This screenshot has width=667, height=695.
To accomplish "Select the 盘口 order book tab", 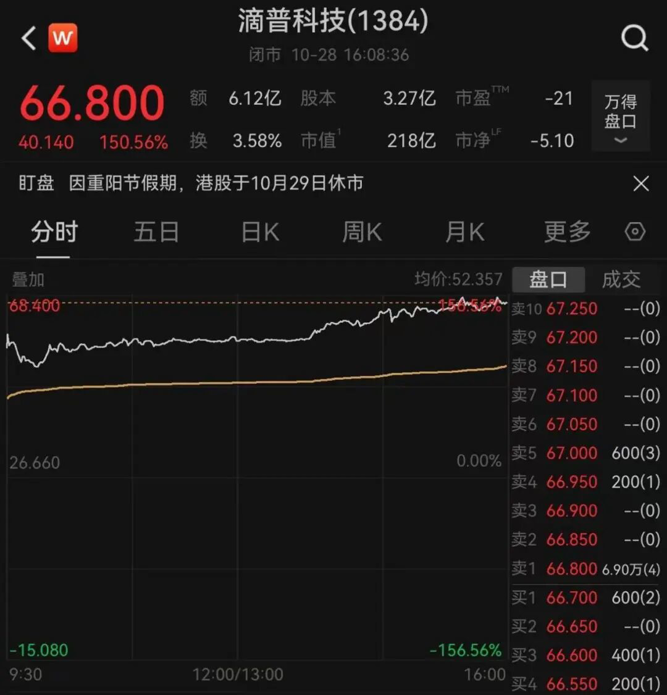I will coord(548,279).
